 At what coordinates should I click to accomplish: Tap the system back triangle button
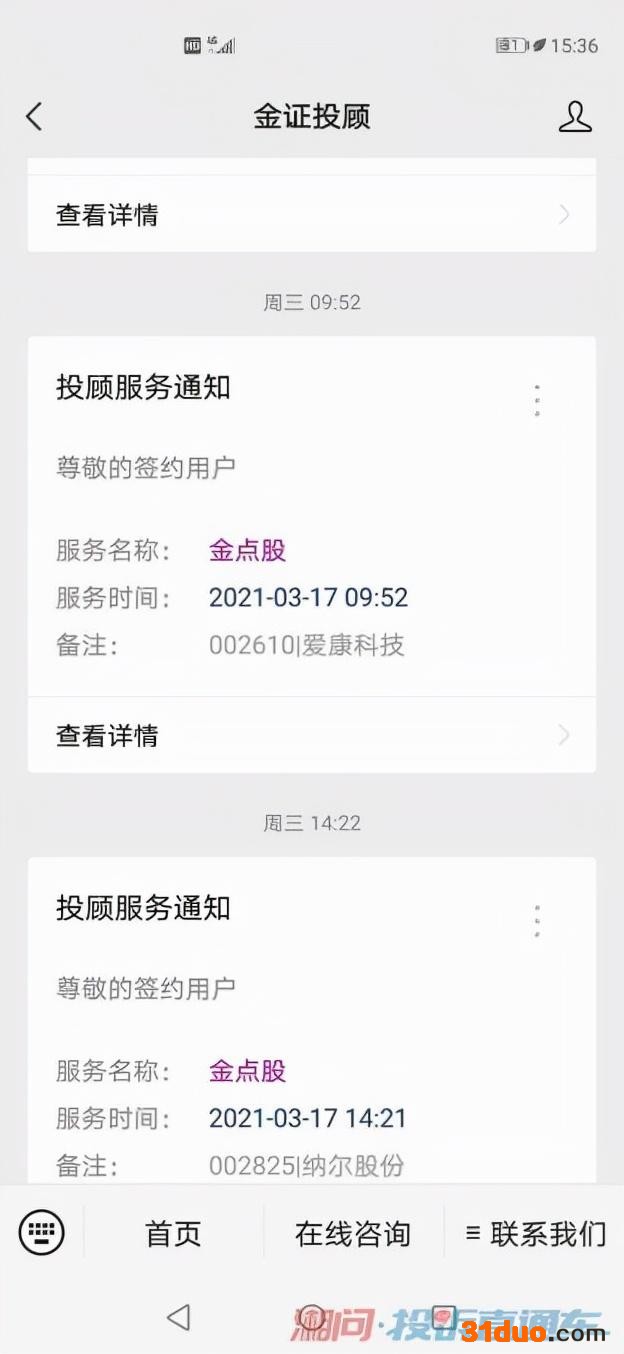point(178,1317)
